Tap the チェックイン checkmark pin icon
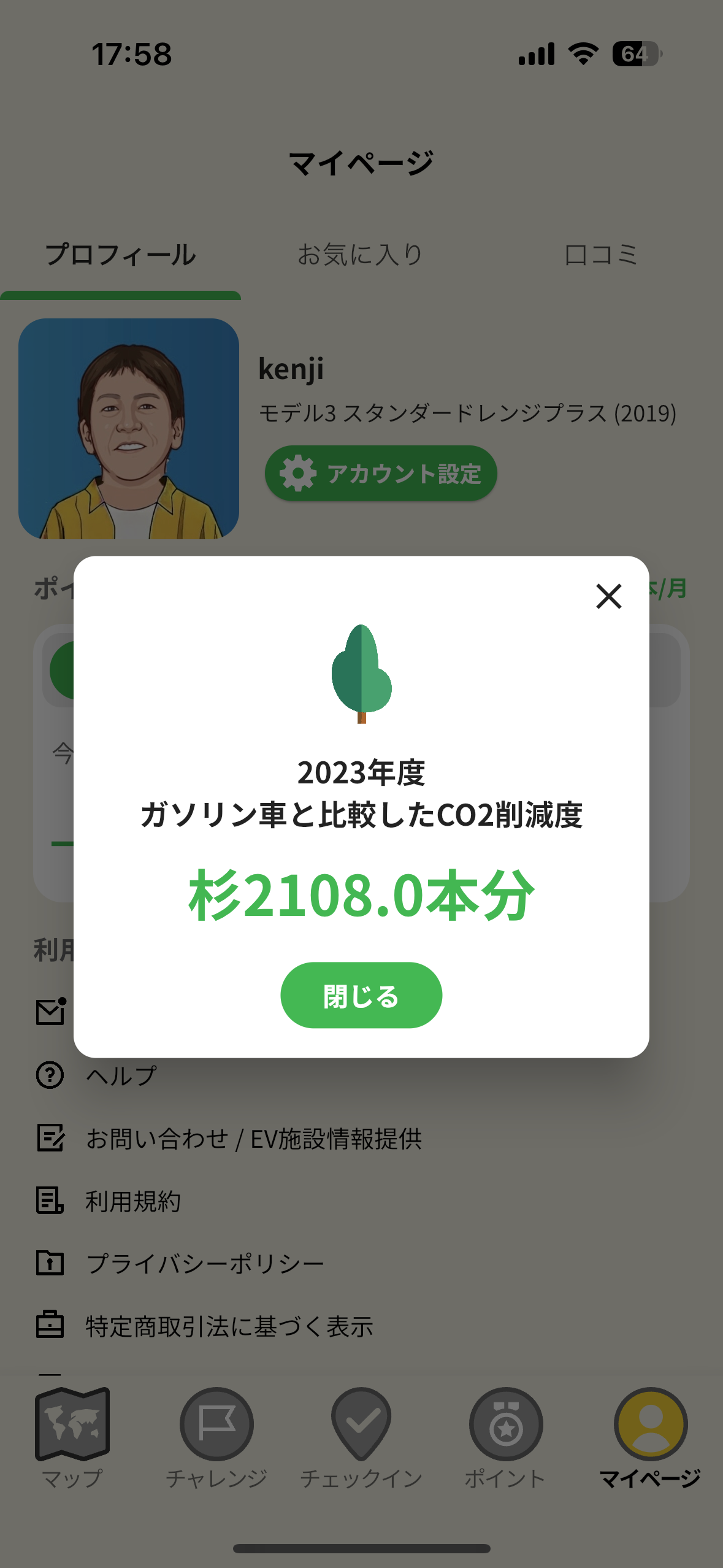This screenshot has width=723, height=1568. click(x=361, y=1423)
